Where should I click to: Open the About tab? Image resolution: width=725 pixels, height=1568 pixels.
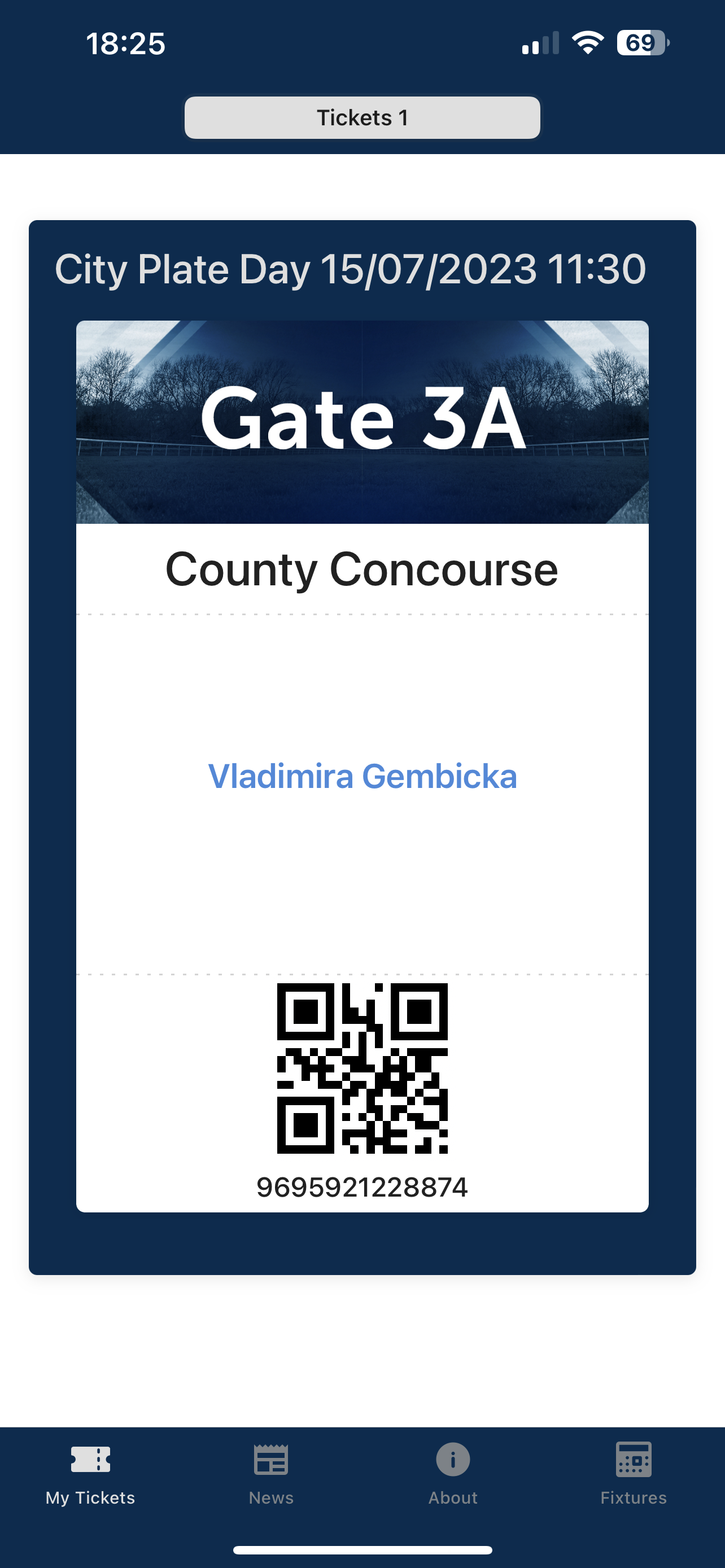452,1474
